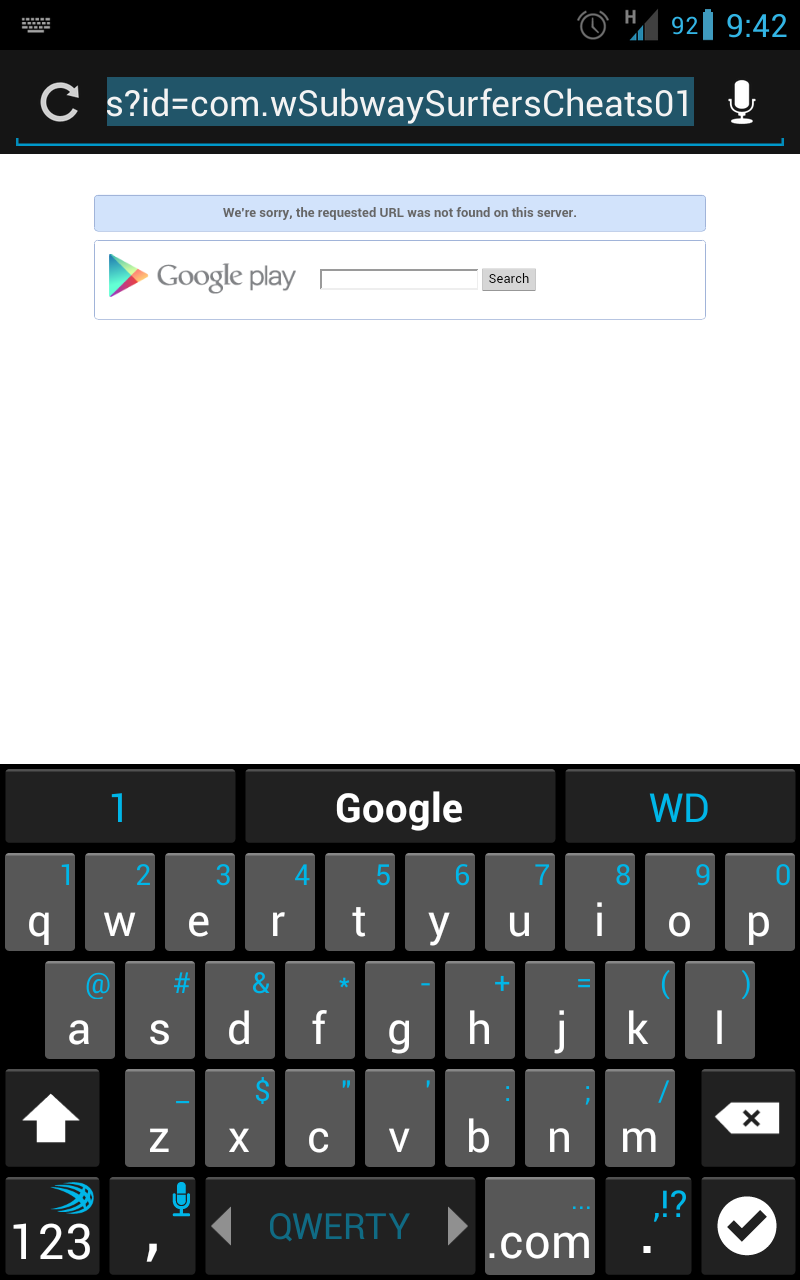Enable shift on the keyboard
Image resolution: width=800 pixels, height=1280 pixels.
(x=51, y=1118)
